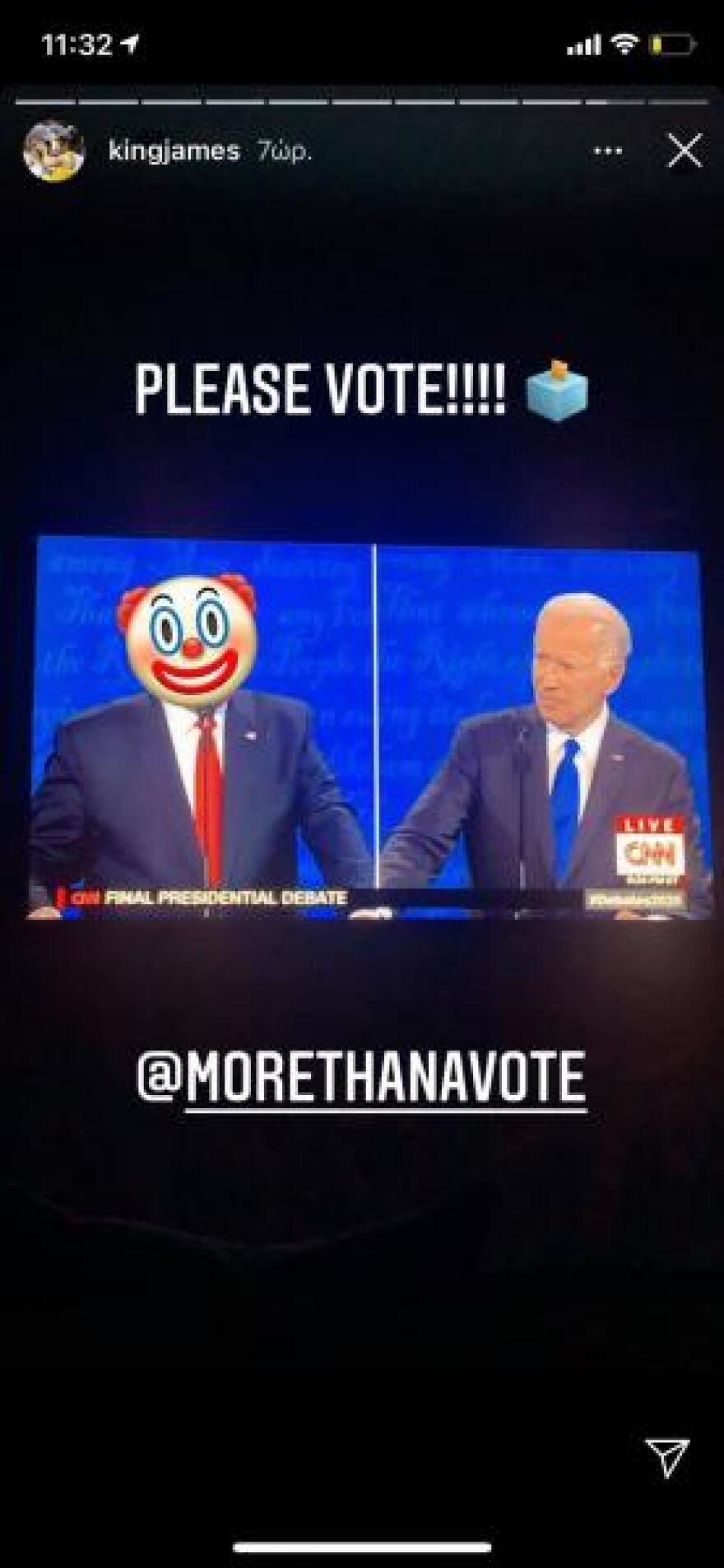
Task: Open the kingjames username
Action: pyautogui.click(x=174, y=151)
